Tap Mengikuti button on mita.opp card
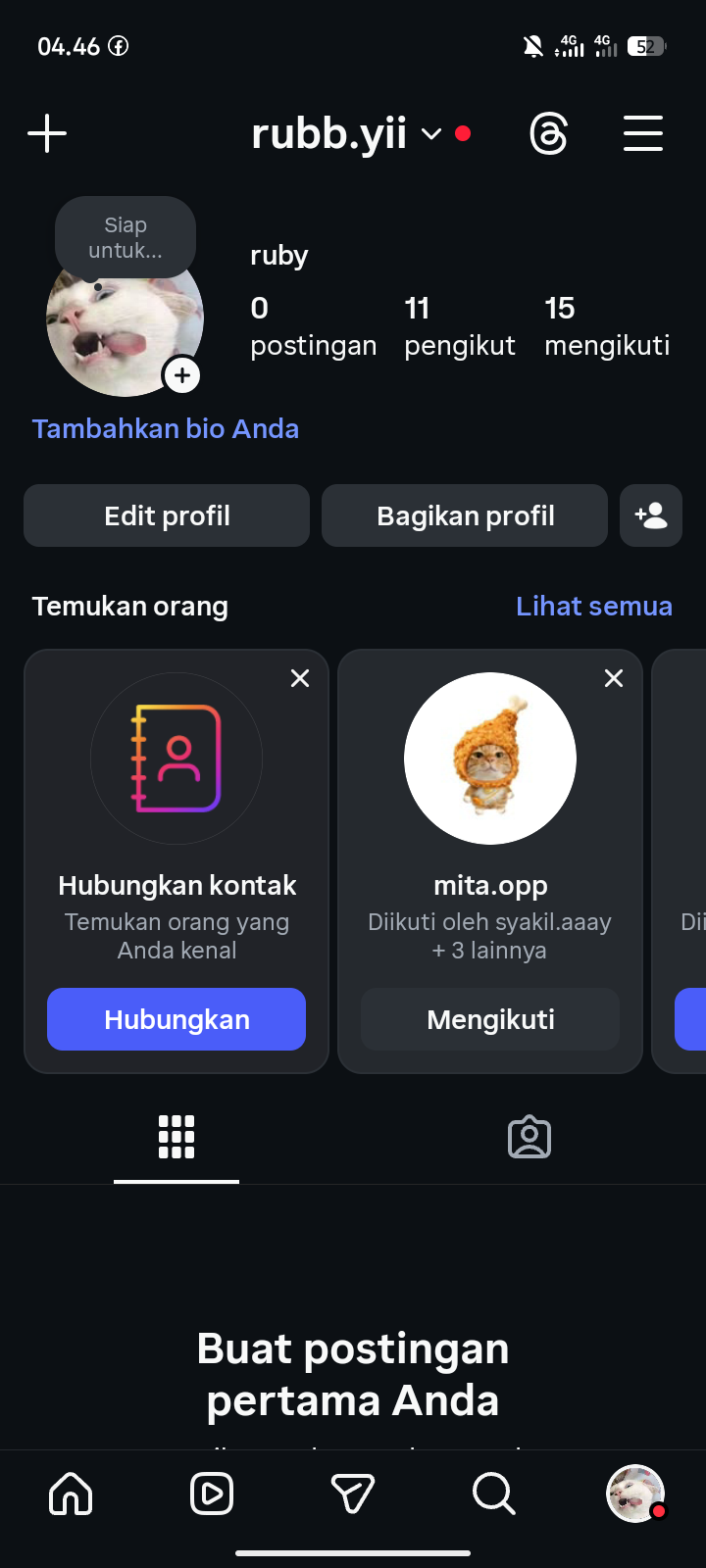706x1568 pixels. 490,1019
